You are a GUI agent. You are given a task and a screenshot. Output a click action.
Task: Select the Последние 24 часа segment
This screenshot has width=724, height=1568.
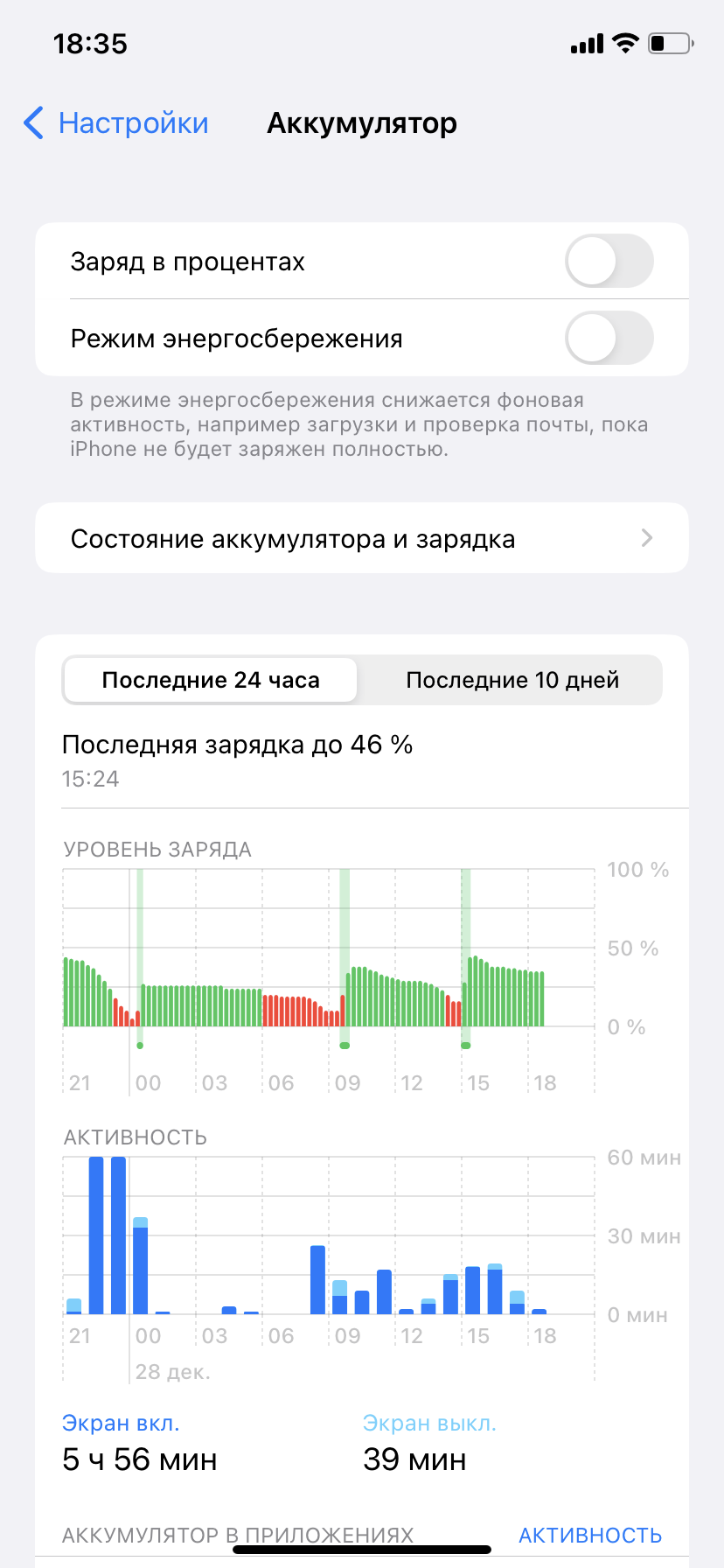pyautogui.click(x=211, y=680)
